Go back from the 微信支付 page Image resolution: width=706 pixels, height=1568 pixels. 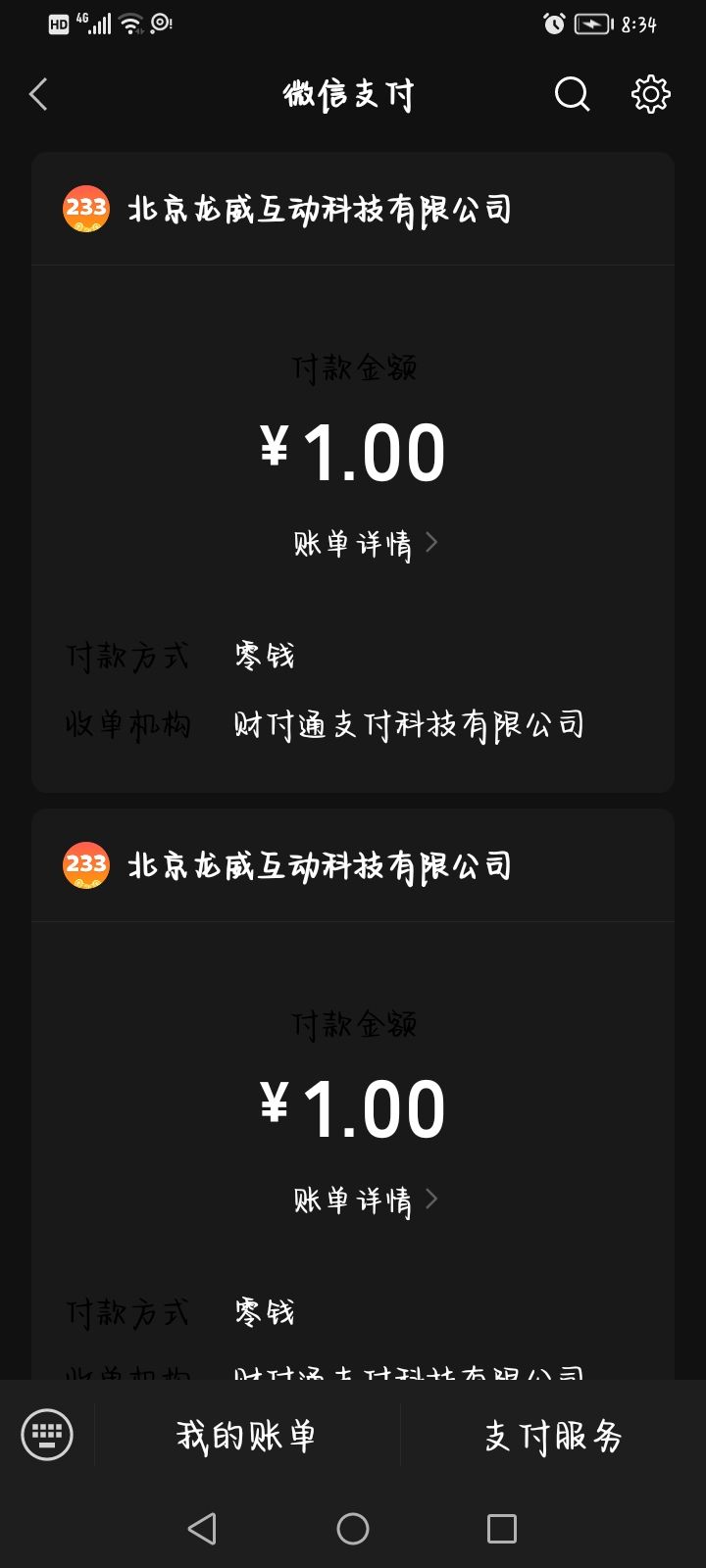39,95
